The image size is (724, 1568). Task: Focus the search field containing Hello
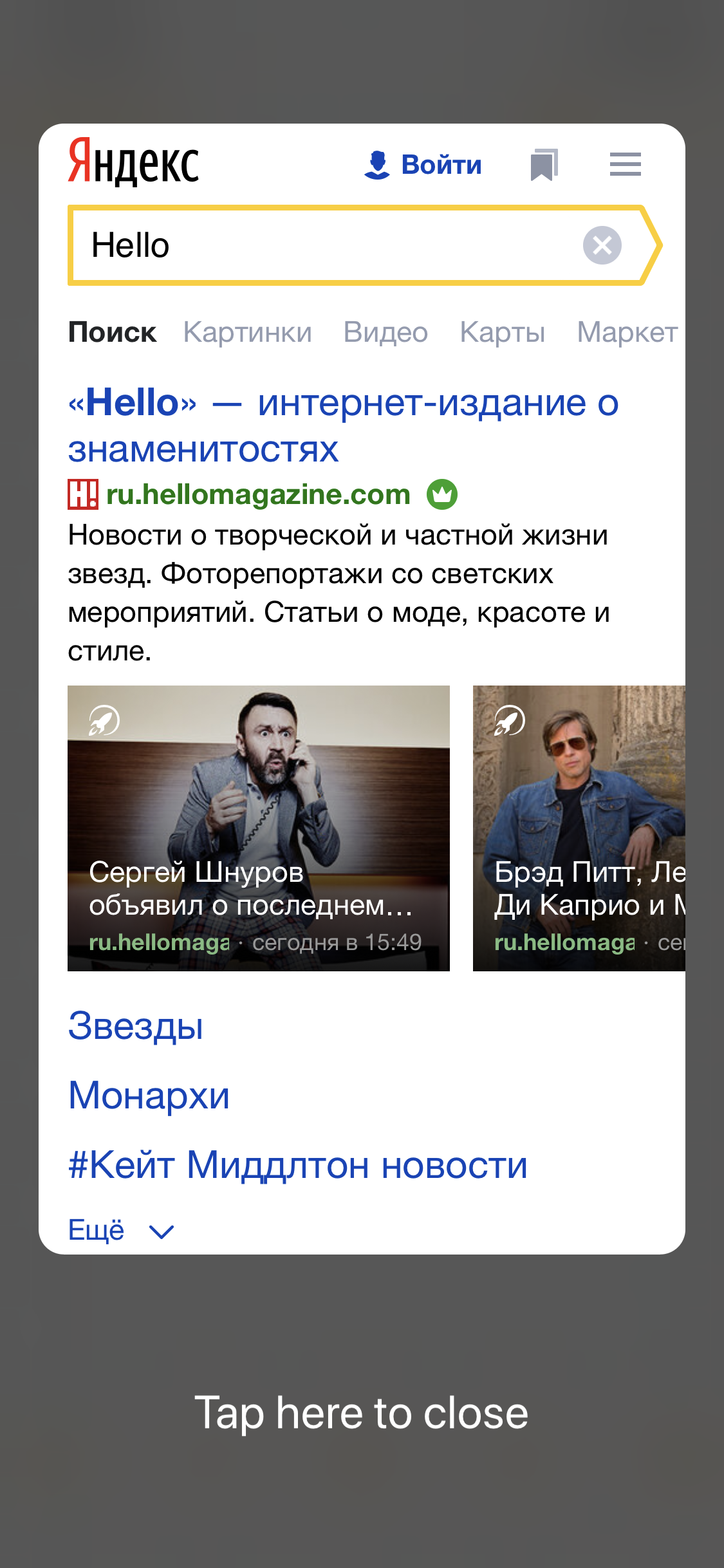(x=322, y=245)
